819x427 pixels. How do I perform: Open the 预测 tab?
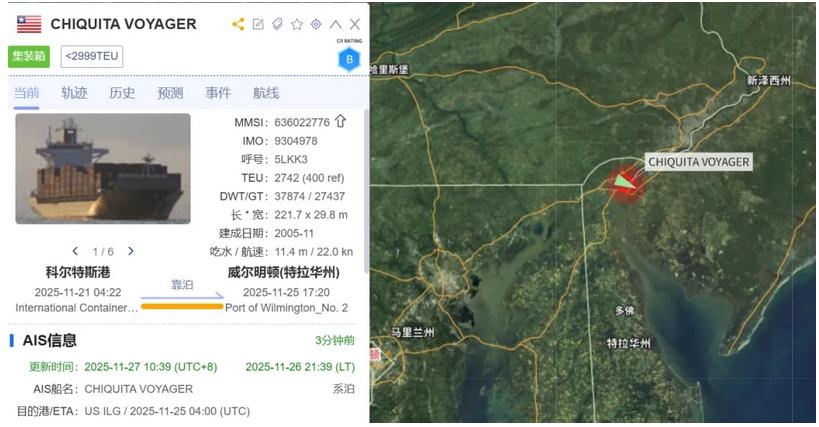170,93
